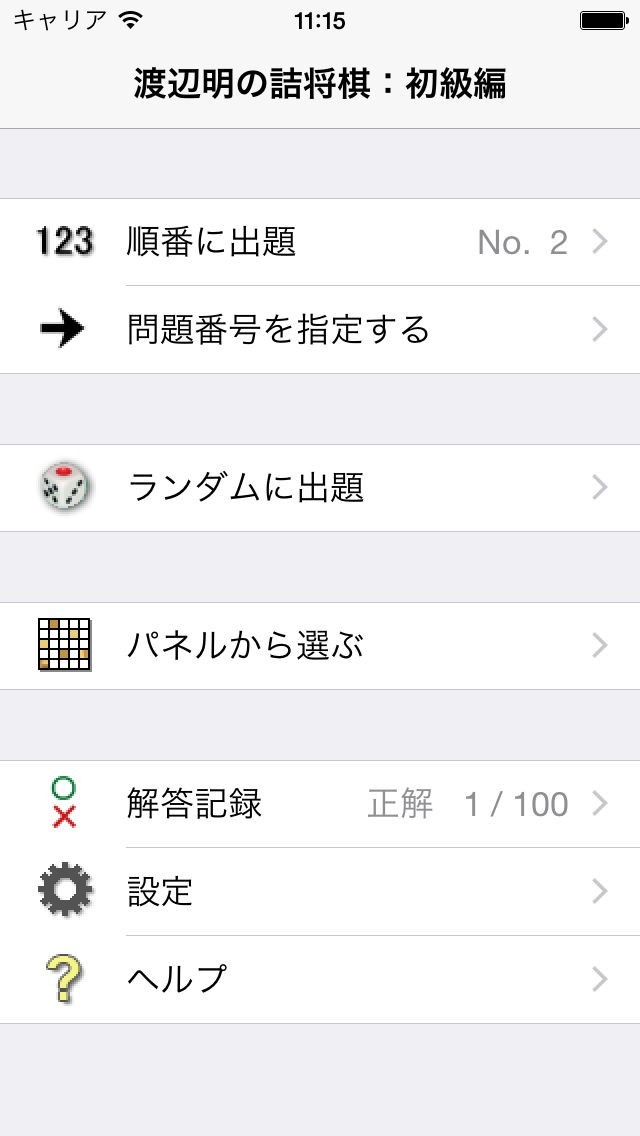The width and height of the screenshot is (640, 1136).
Task: Select 問題番号を指定する row
Action: (320, 330)
